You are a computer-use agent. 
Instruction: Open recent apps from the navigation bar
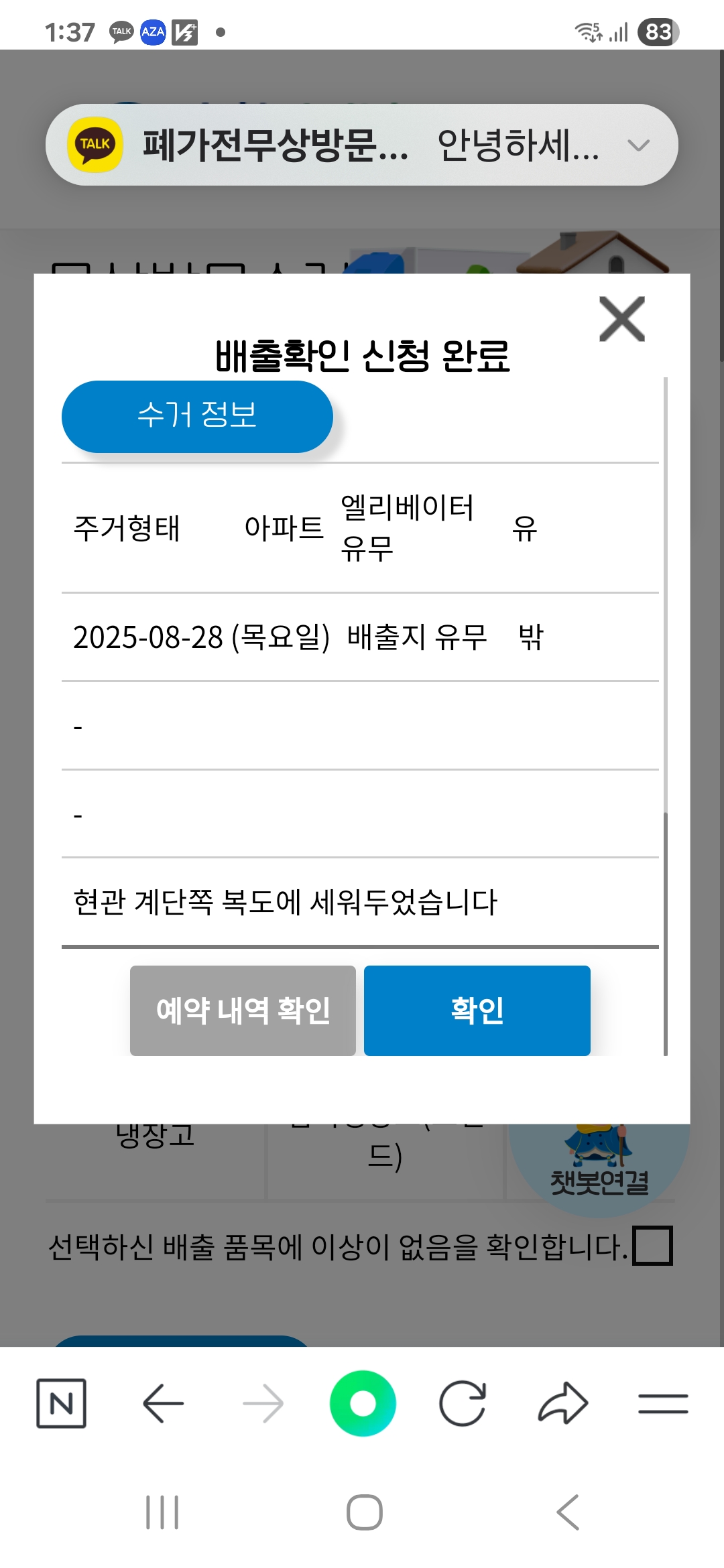pyautogui.click(x=162, y=1512)
